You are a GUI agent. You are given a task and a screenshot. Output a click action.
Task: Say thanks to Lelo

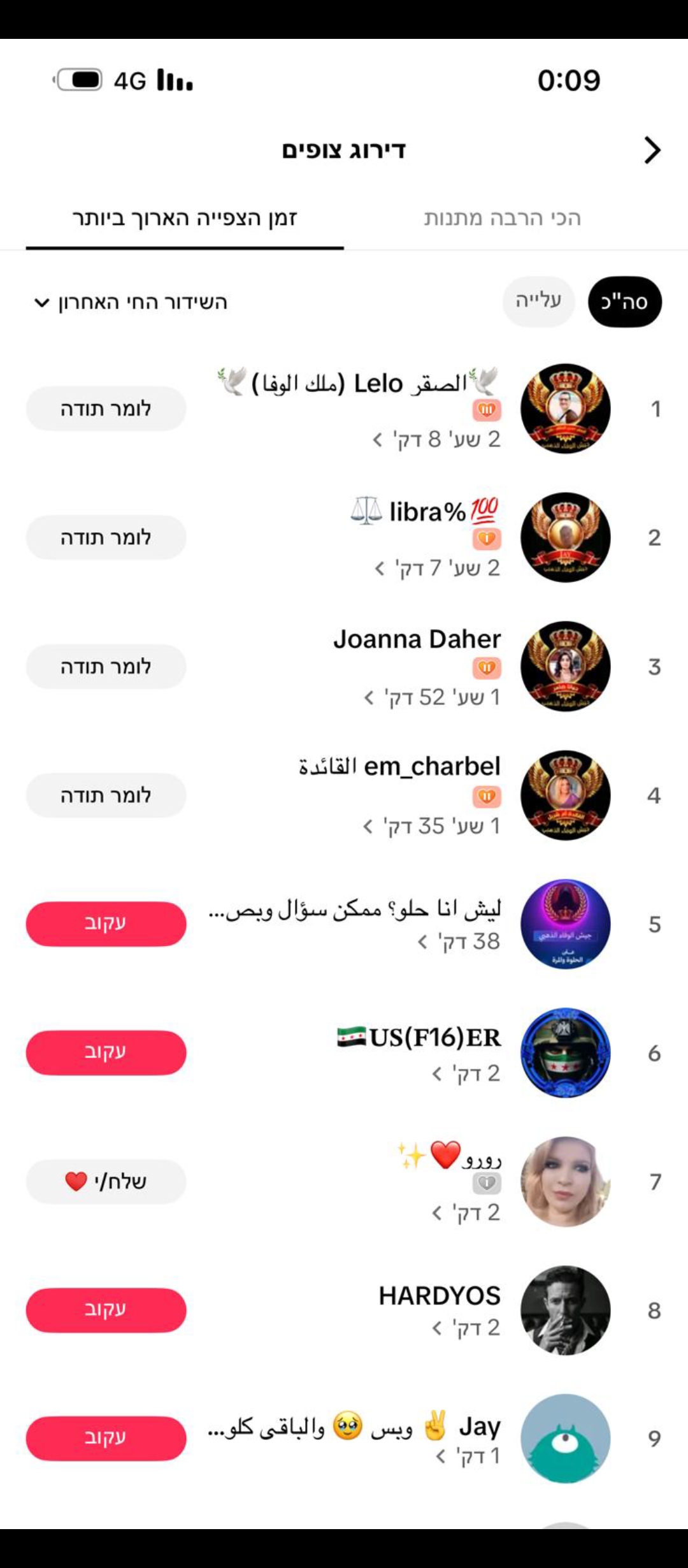click(106, 409)
